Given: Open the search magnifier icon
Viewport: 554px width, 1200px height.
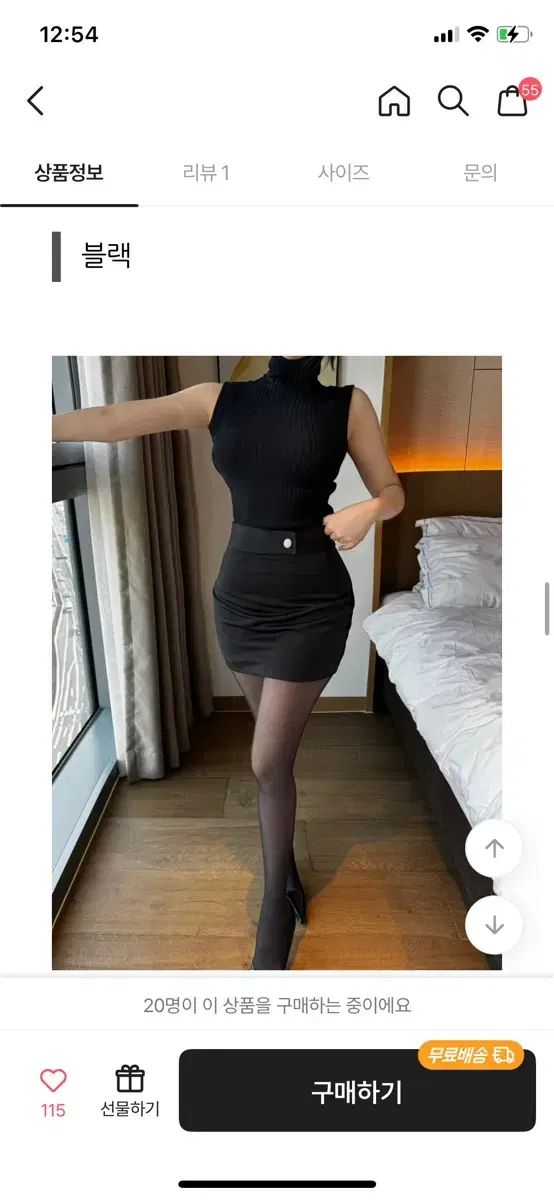Looking at the screenshot, I should coord(453,101).
